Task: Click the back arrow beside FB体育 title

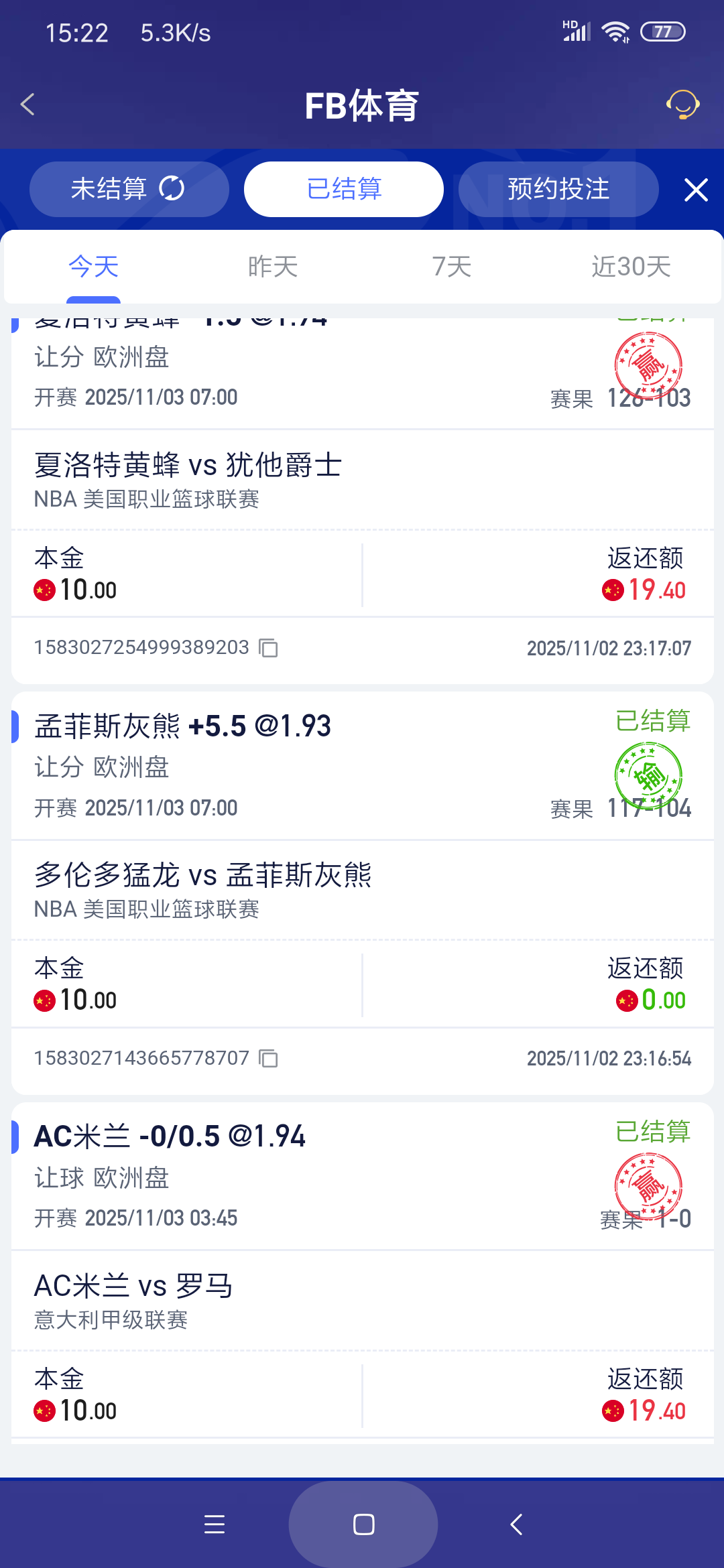Action: tap(28, 105)
